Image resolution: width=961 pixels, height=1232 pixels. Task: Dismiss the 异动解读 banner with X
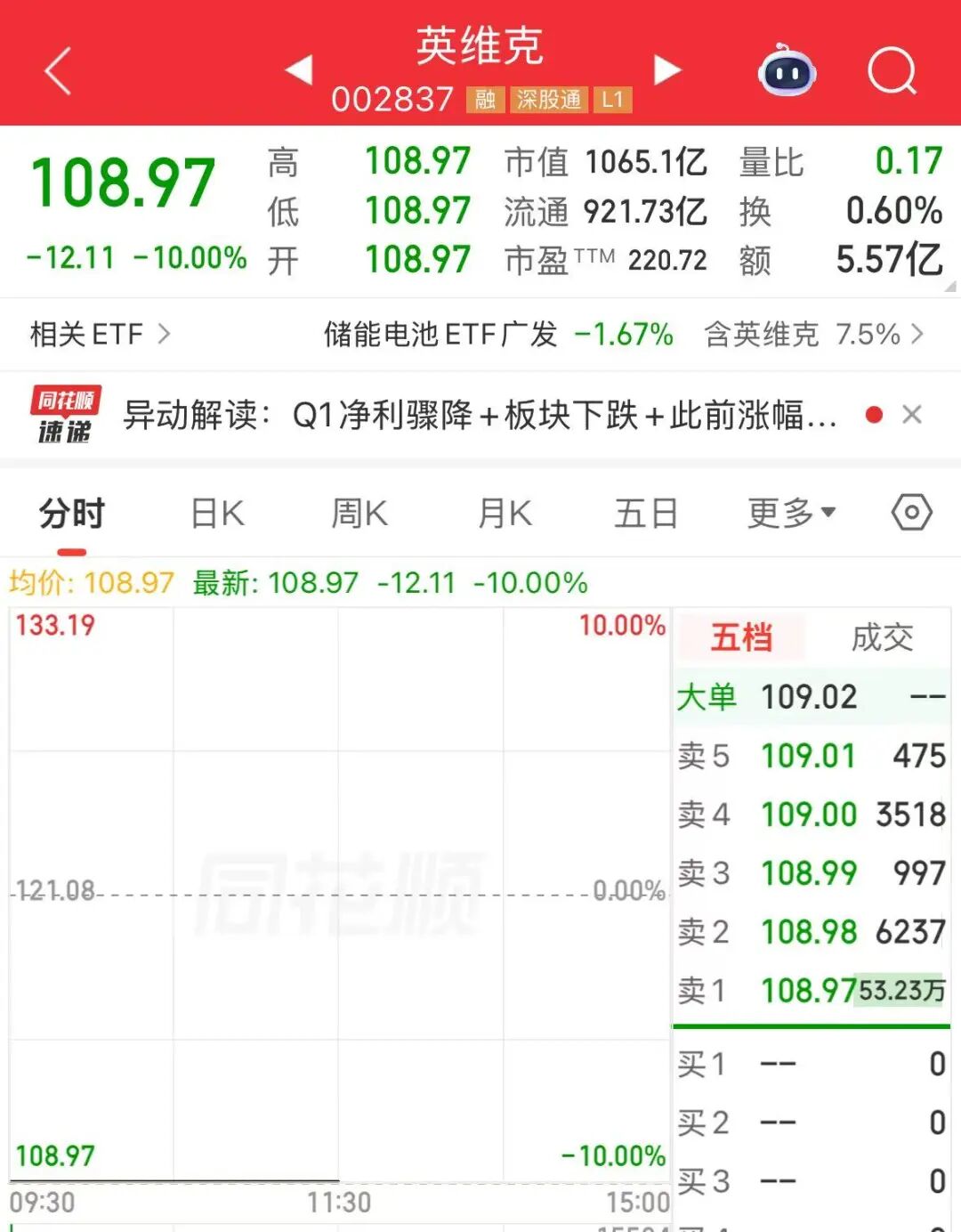pos(912,414)
